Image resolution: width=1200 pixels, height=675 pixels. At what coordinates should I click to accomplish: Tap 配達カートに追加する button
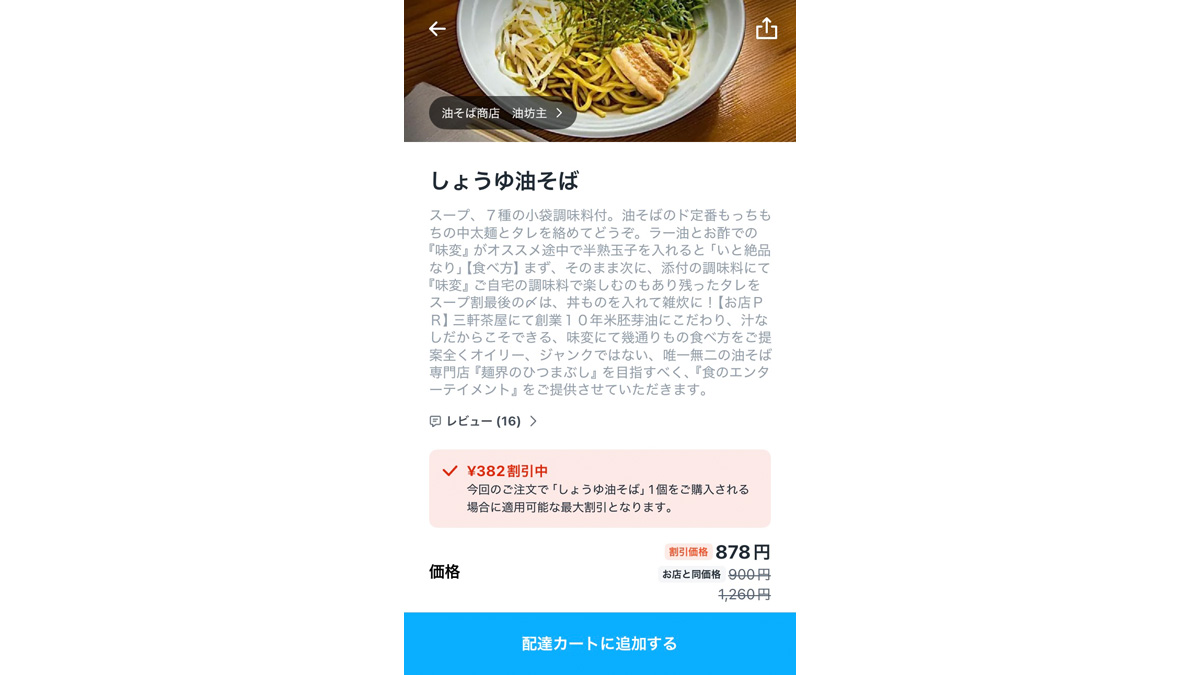(600, 643)
